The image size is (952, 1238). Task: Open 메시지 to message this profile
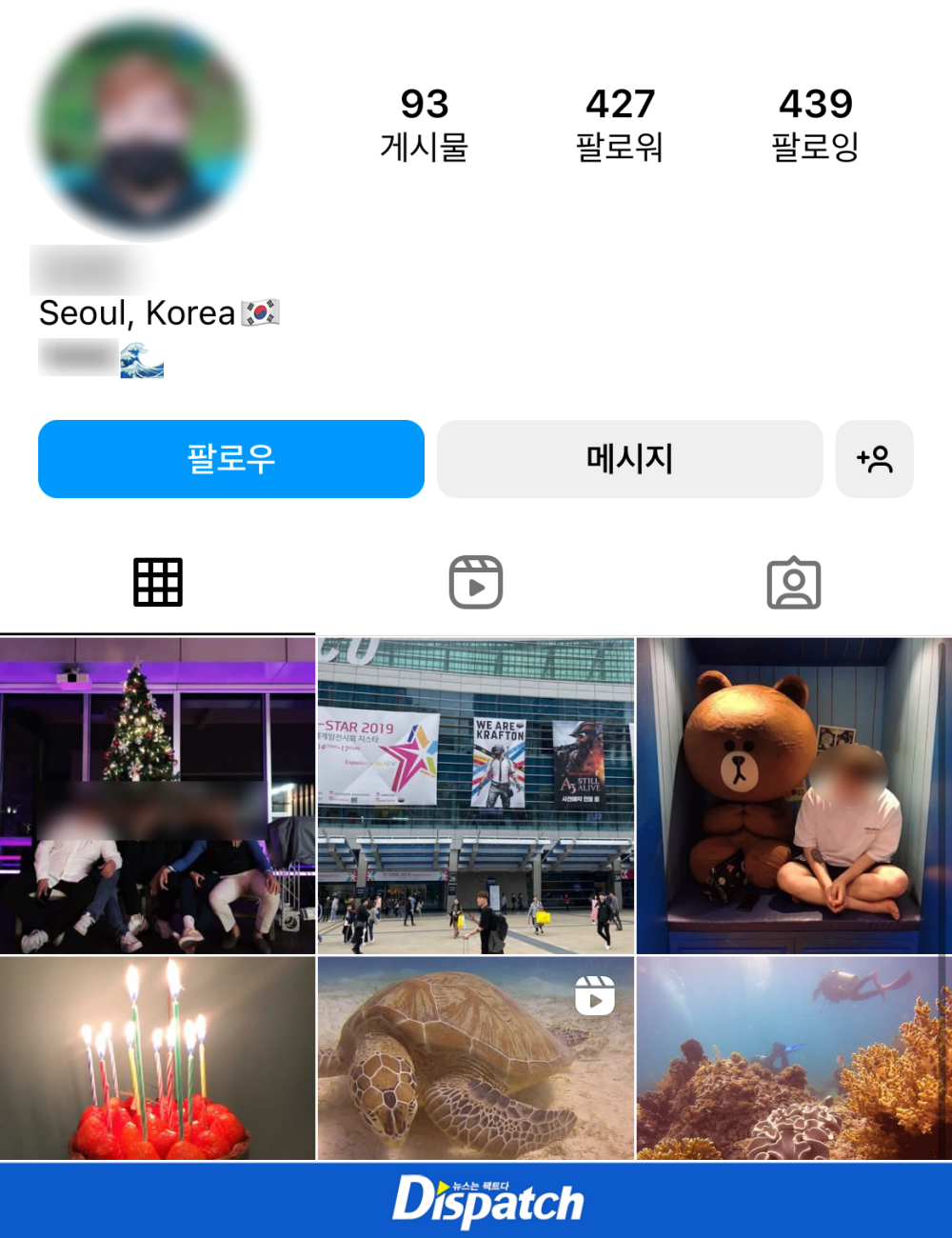pyautogui.click(x=629, y=459)
